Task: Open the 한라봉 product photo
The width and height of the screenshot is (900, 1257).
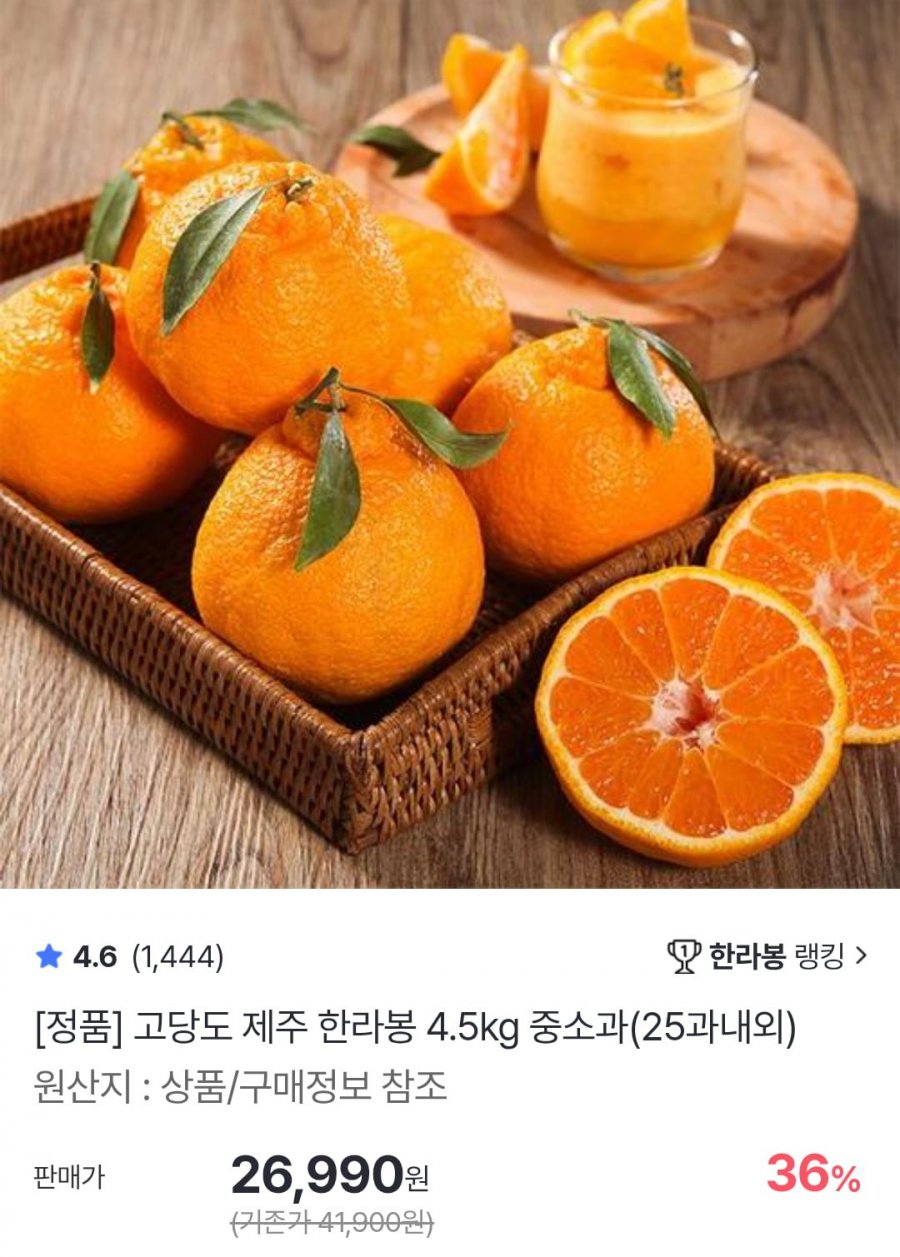Action: click(x=450, y=443)
